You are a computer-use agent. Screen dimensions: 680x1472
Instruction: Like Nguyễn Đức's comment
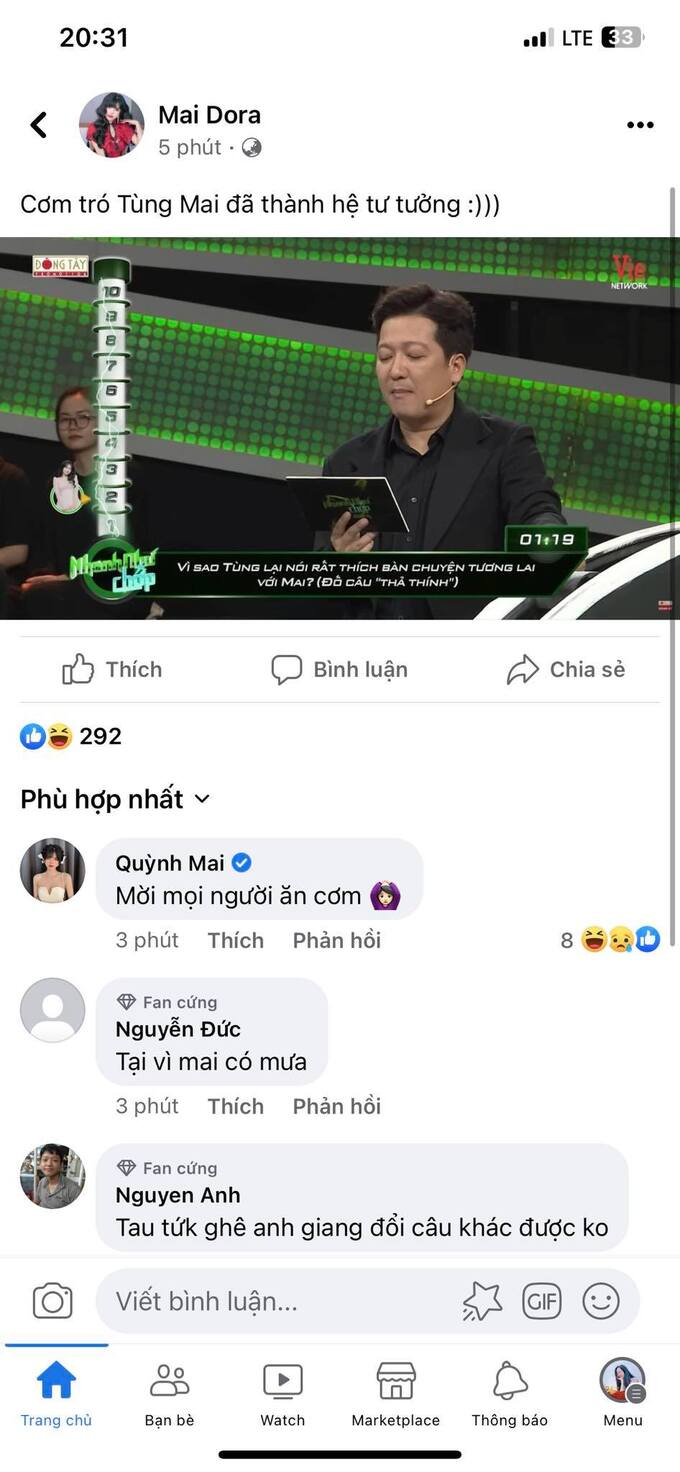235,1106
